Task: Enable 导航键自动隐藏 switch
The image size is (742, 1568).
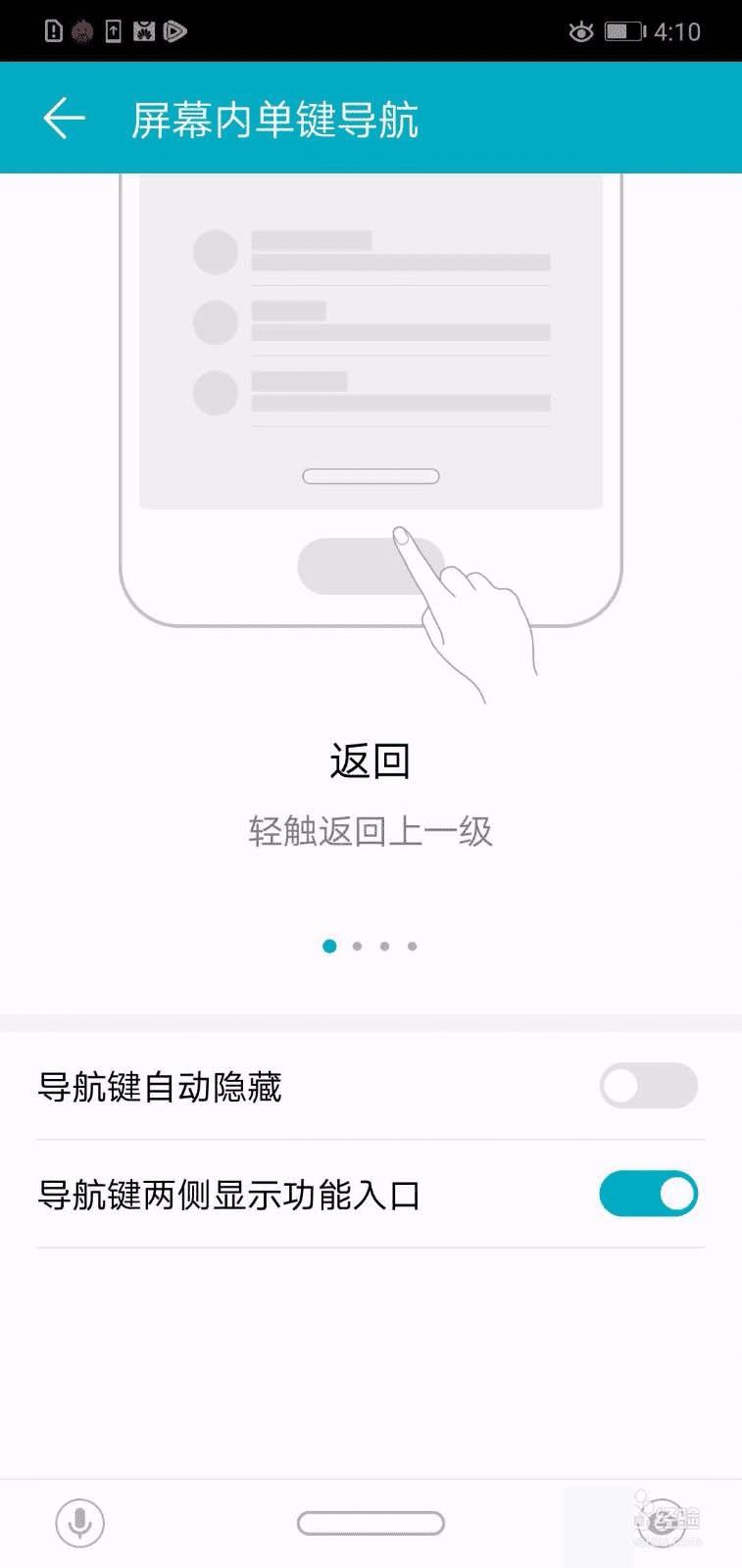Action: click(648, 1086)
